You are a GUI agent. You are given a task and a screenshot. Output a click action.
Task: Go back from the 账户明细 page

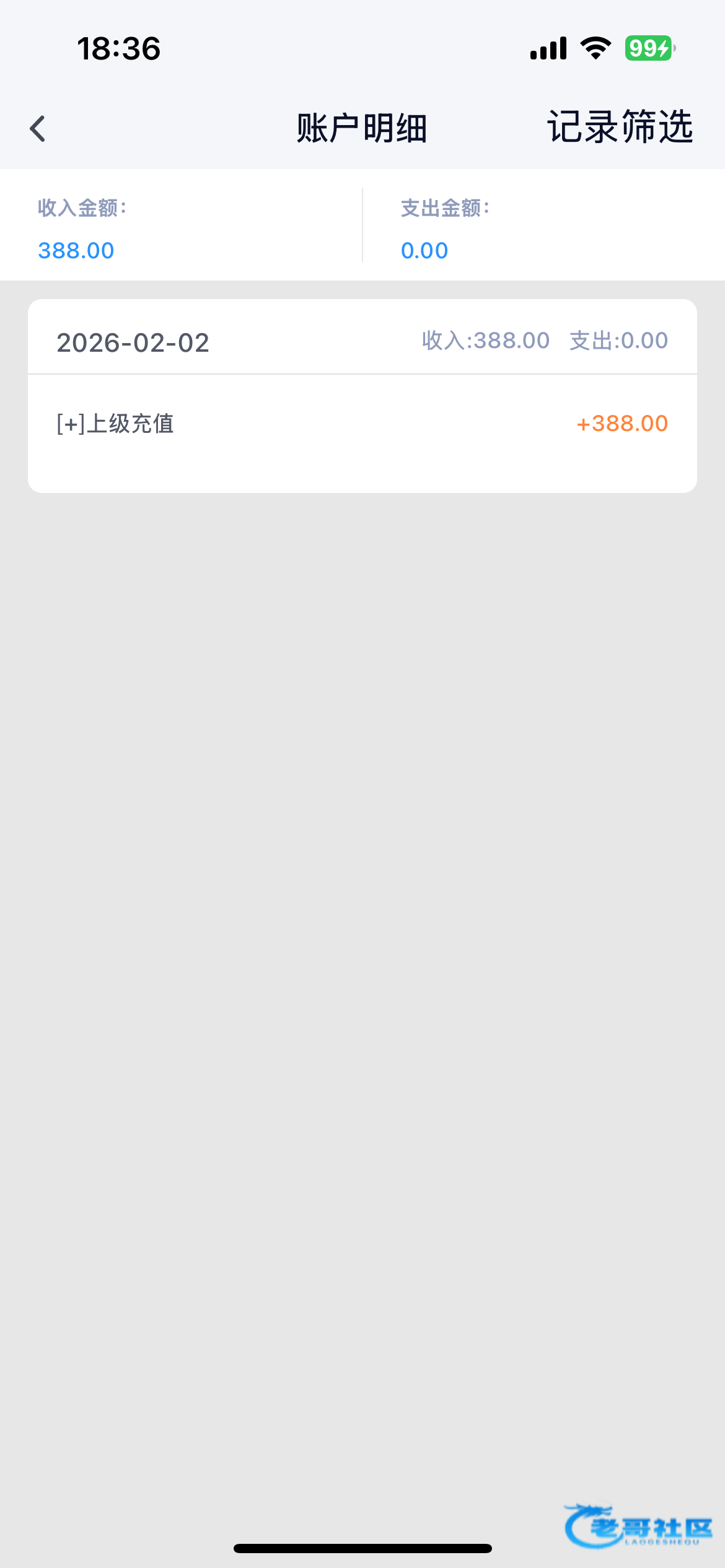(x=38, y=129)
